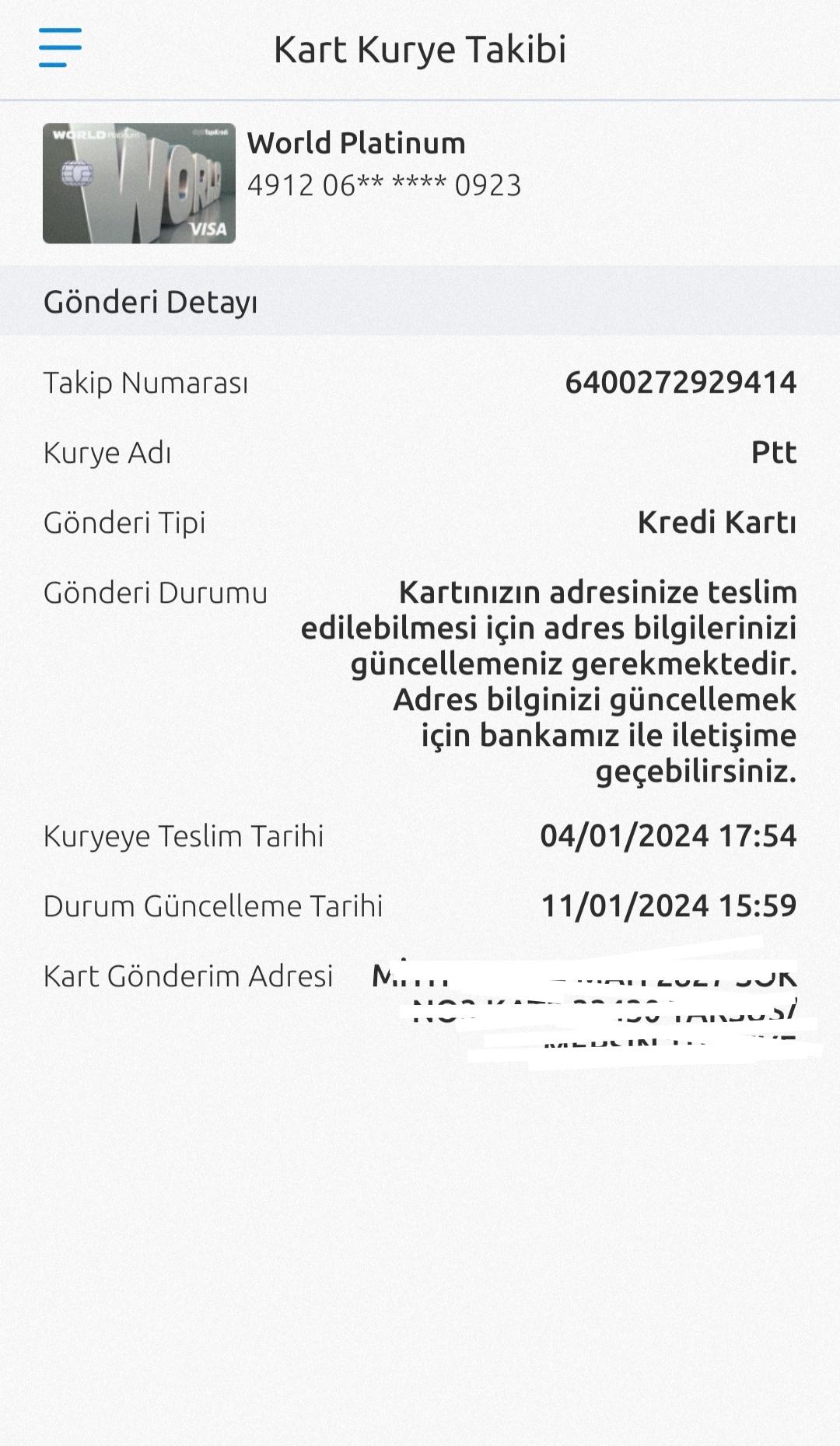Viewport: 840px width, 1446px height.
Task: Click the Kart Kurye Takibi screen title
Action: [x=420, y=48]
